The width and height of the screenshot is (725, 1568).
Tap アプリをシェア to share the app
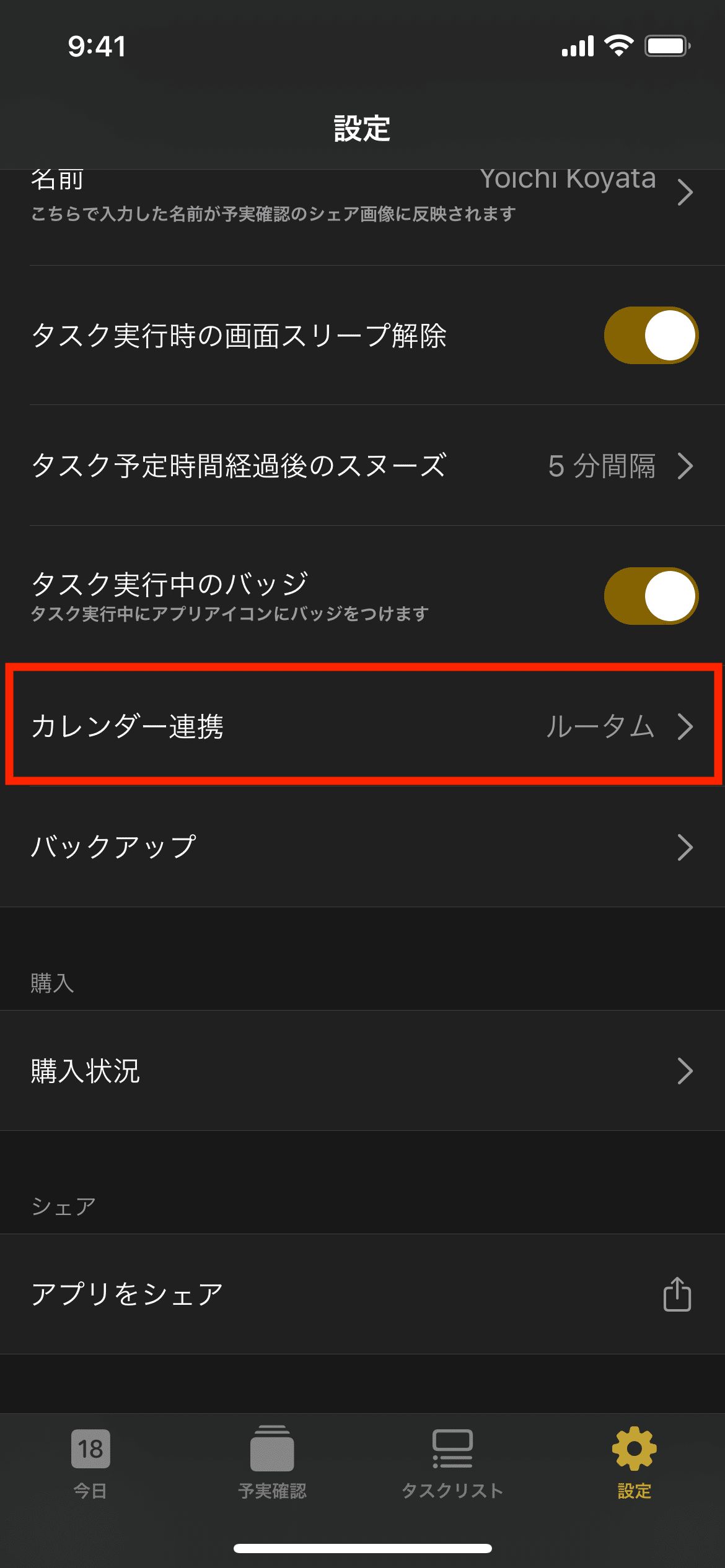pyautogui.click(x=362, y=1294)
